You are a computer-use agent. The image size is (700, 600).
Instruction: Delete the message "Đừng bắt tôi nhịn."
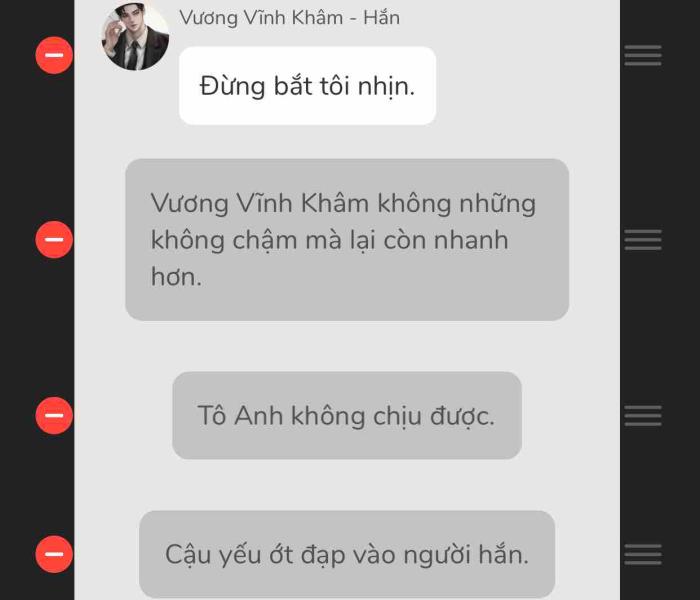coord(54,55)
